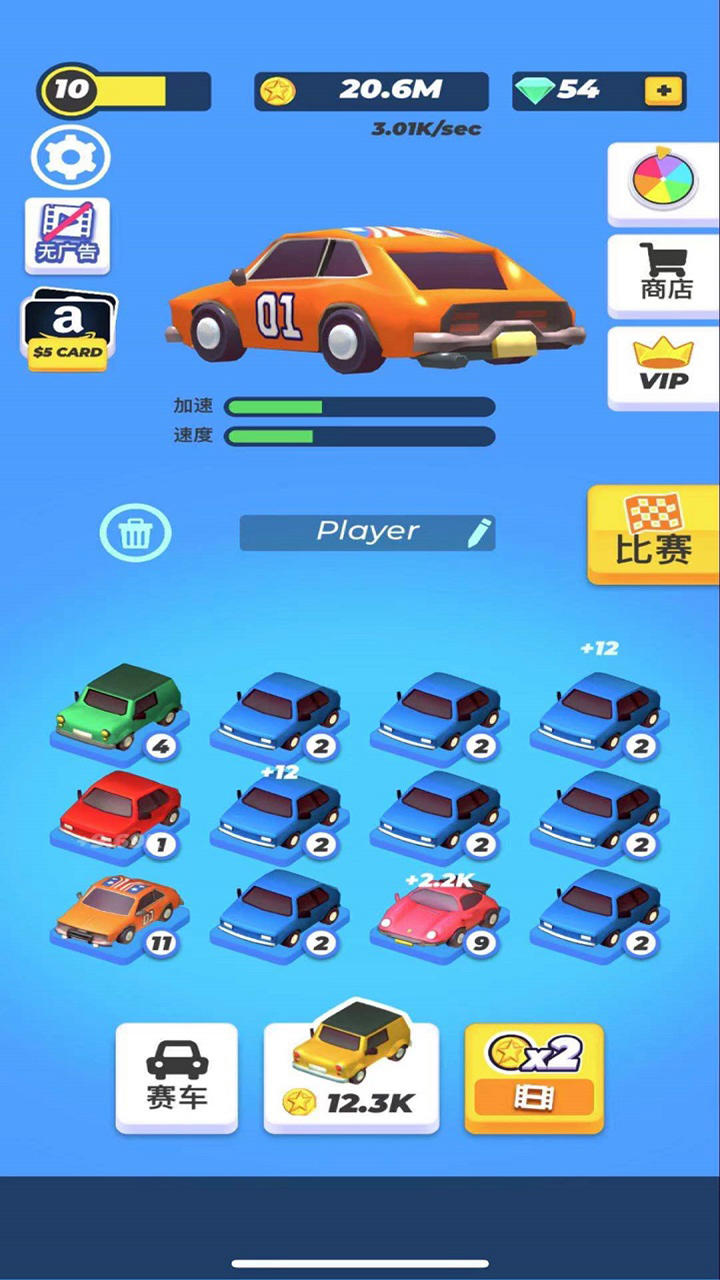This screenshot has height=1280, width=720.
Task: Open the settings gear
Action: click(70, 158)
